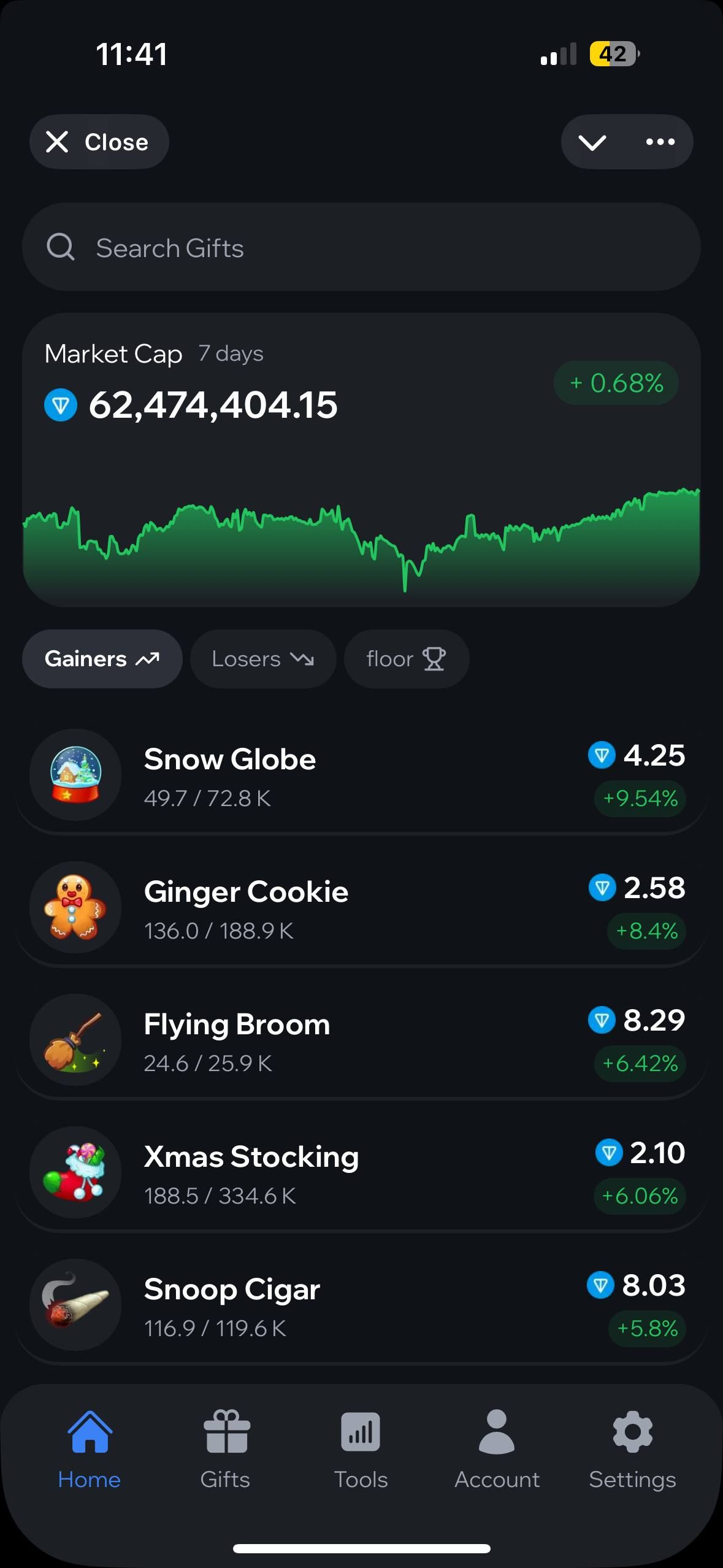Select the Gainers filter chip

click(x=102, y=659)
